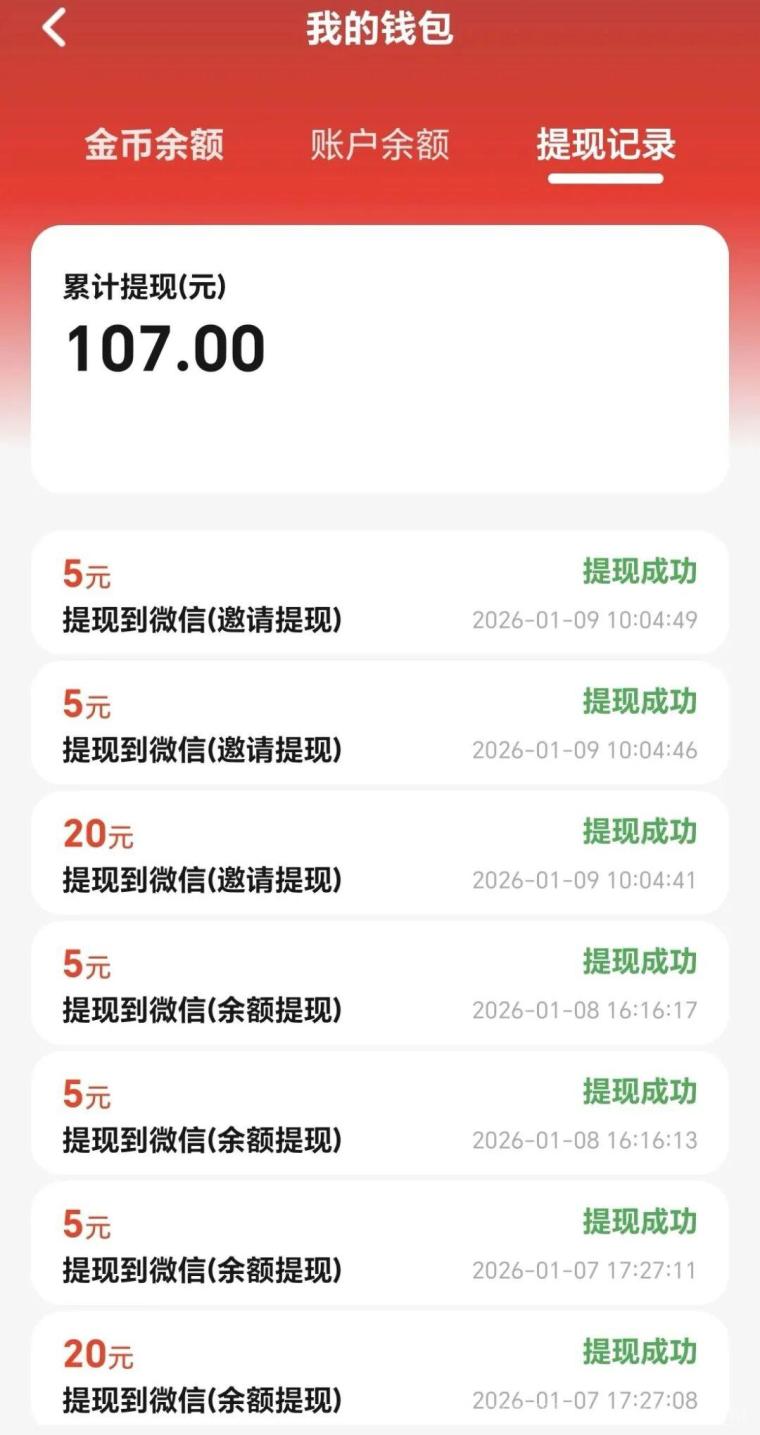Select the 提现记录 tab
760x1435 pixels.
606,145
